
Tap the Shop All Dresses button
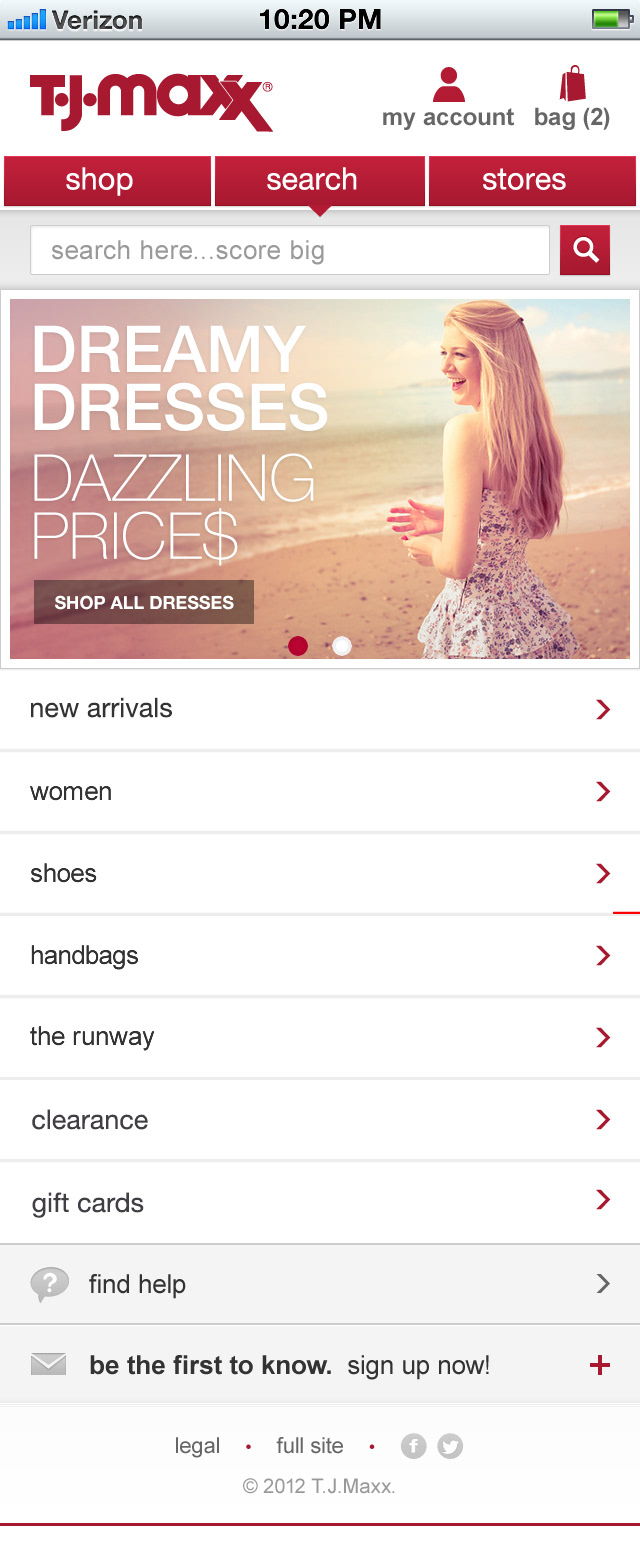tap(144, 602)
